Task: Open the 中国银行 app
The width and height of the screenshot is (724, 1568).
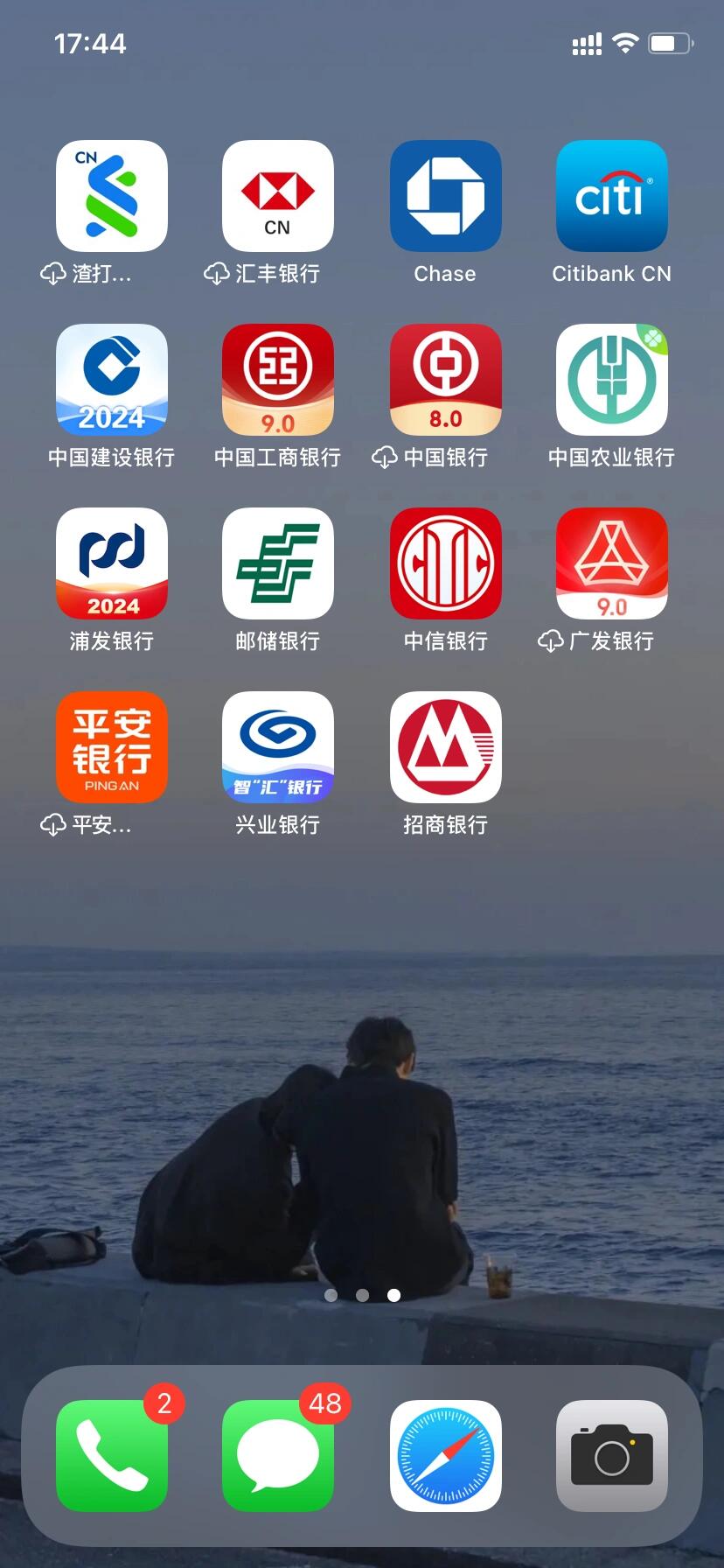Action: click(445, 380)
